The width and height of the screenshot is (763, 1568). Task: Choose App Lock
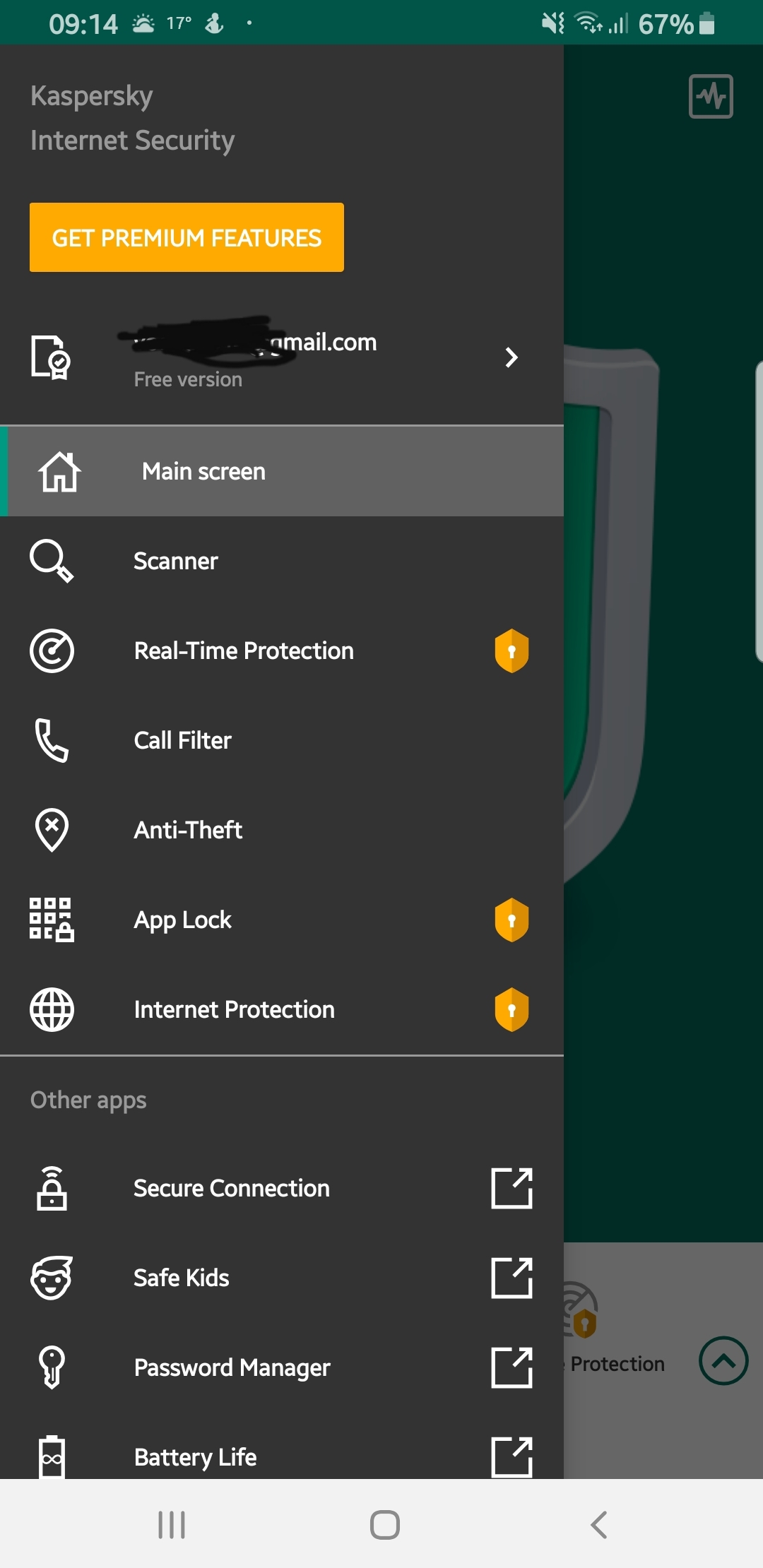point(282,920)
